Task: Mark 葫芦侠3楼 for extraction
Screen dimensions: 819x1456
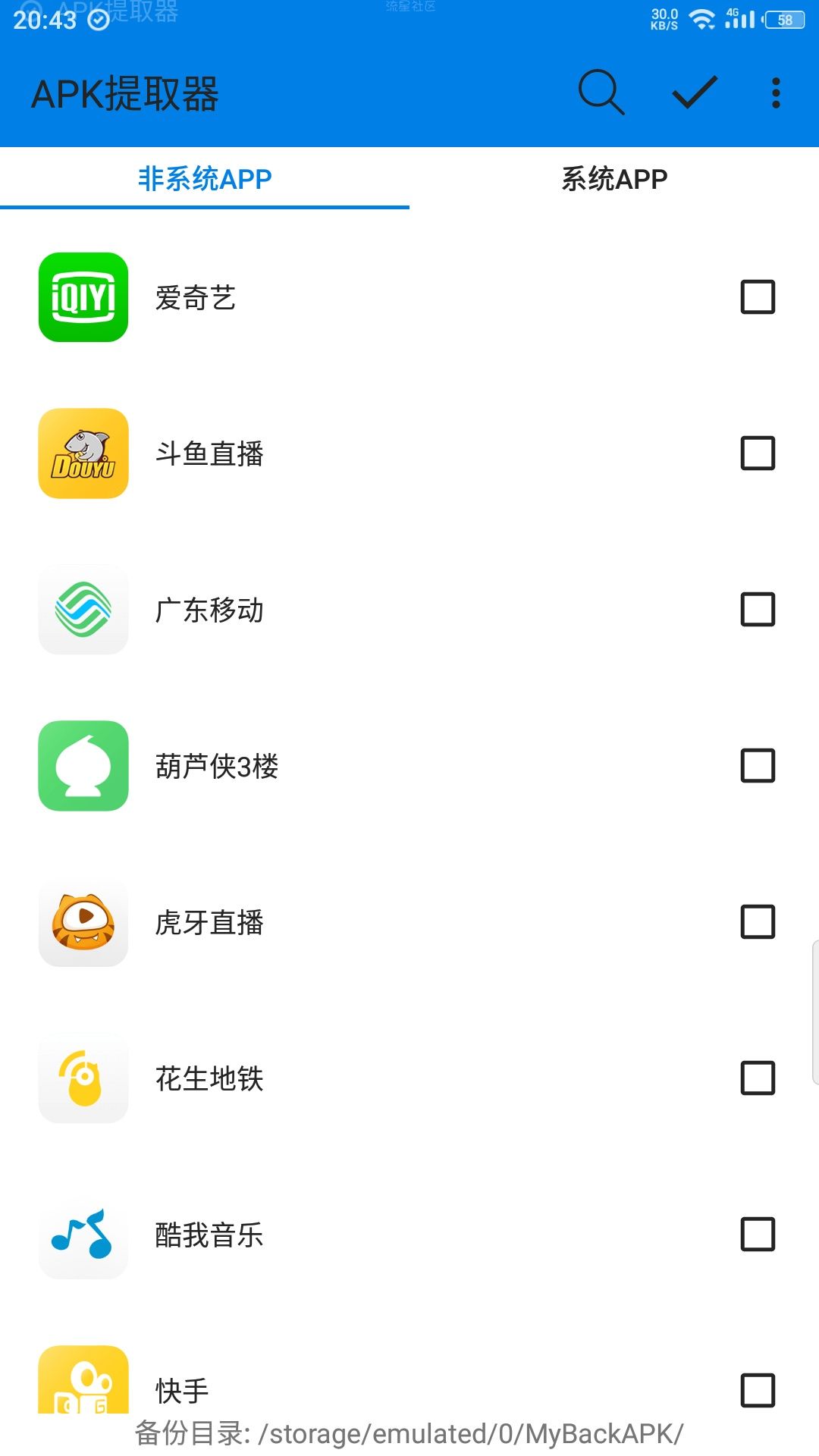Action: 758,766
